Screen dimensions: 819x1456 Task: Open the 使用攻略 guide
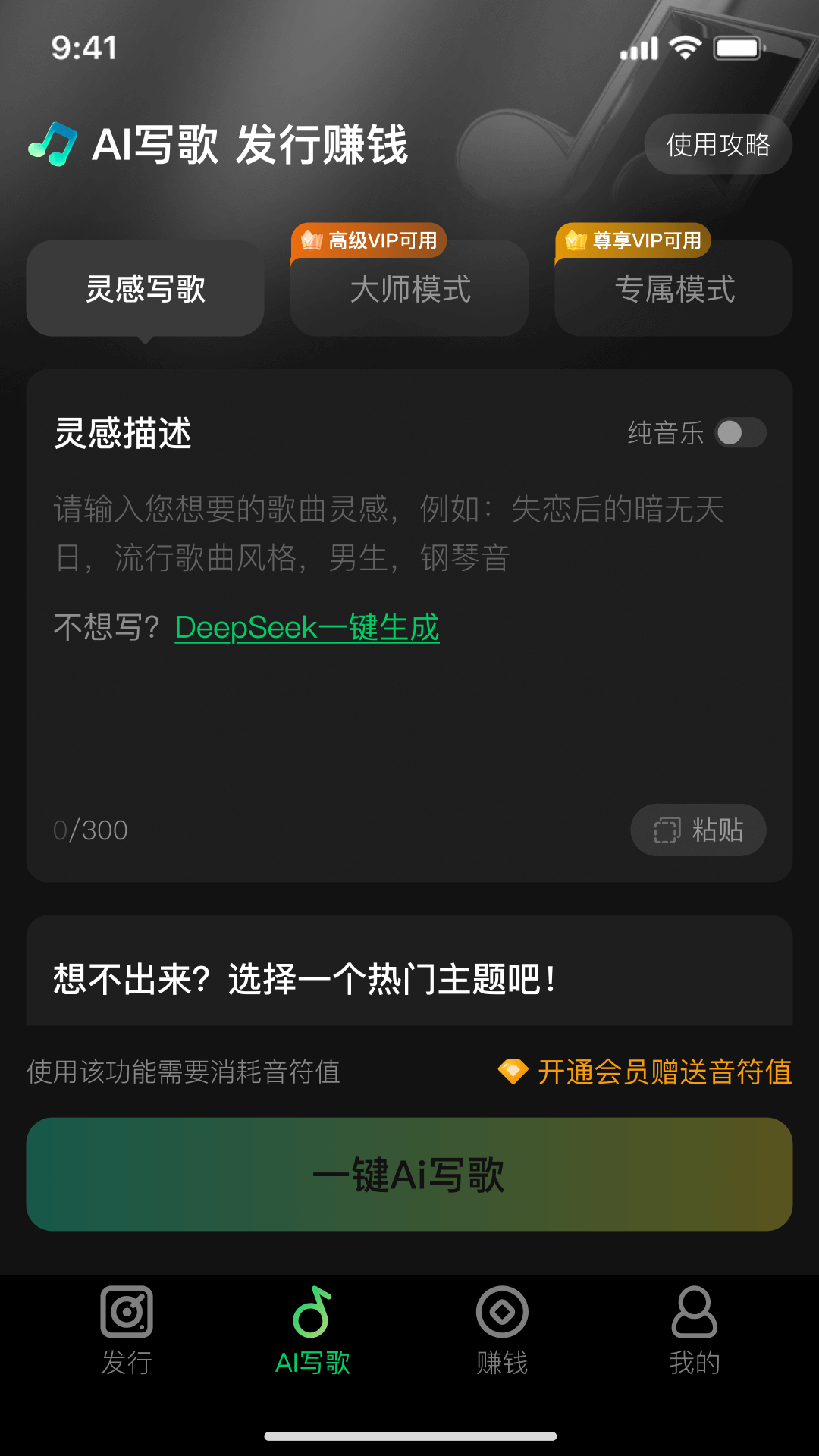coord(717,143)
